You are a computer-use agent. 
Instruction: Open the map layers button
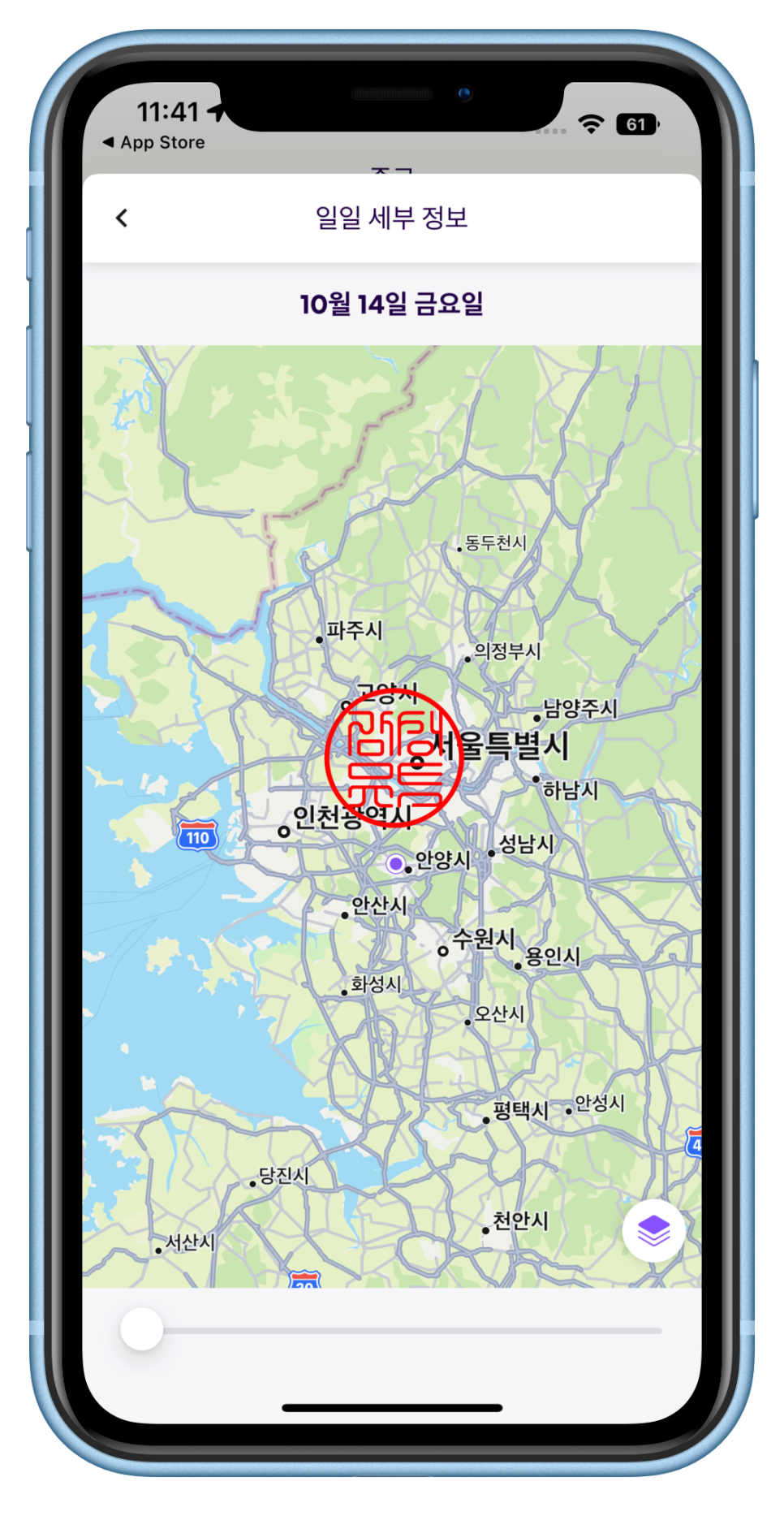pos(653,1230)
